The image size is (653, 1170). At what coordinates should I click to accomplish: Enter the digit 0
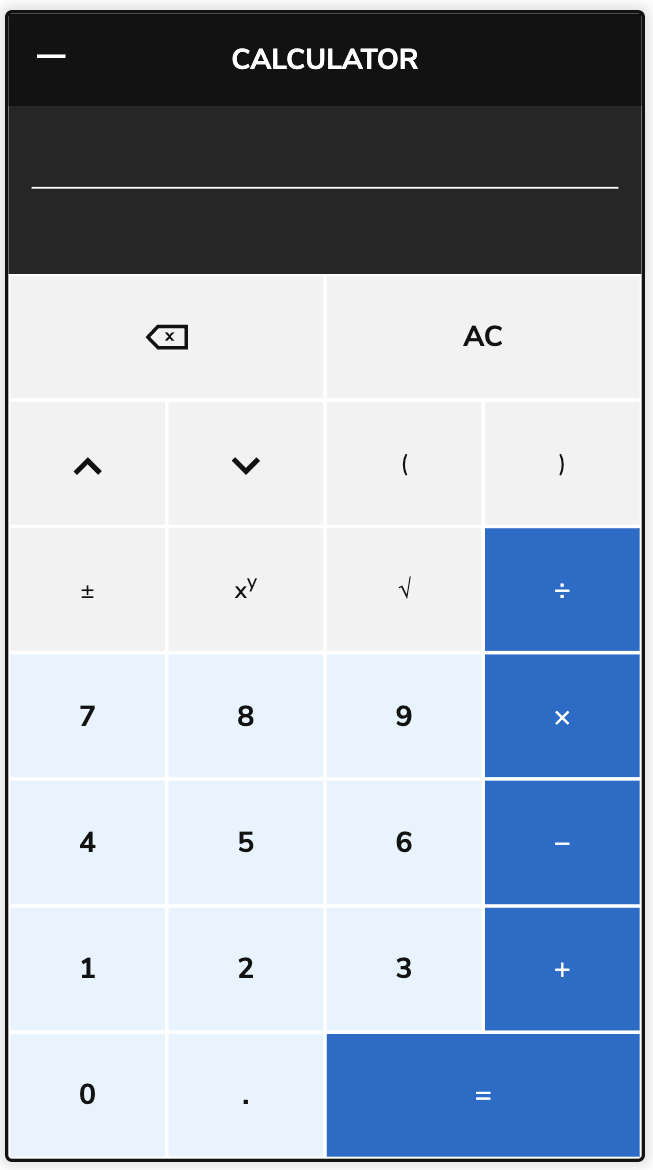88,1095
